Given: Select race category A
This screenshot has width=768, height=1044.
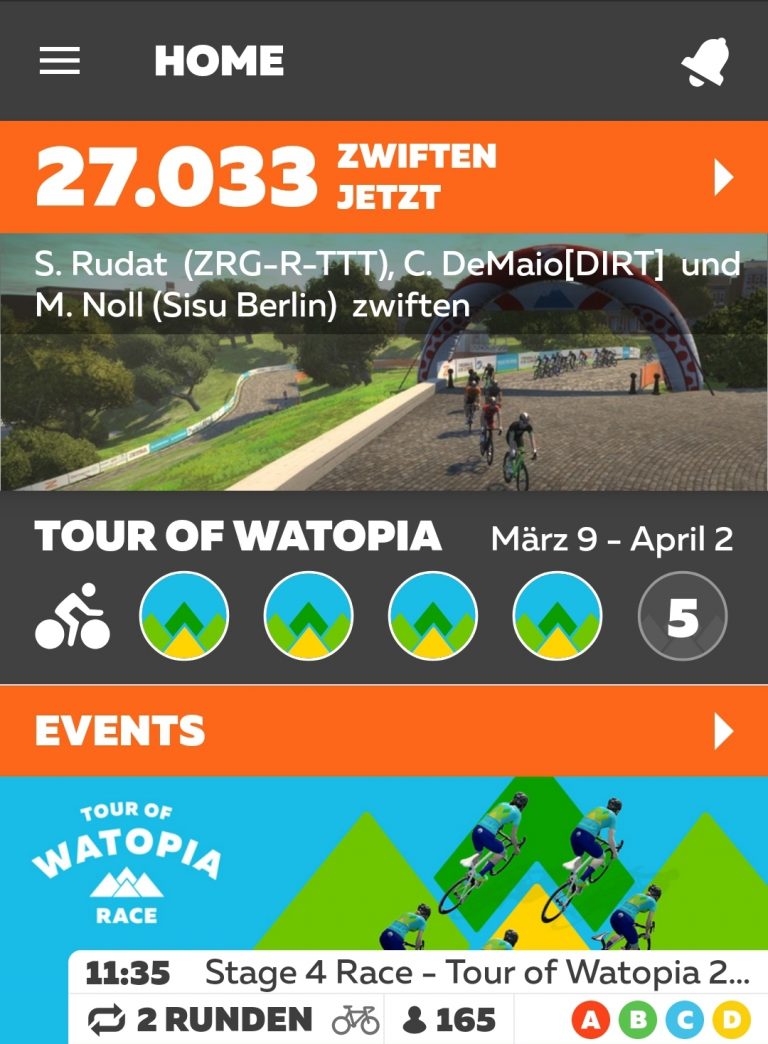Looking at the screenshot, I should pos(591,1020).
